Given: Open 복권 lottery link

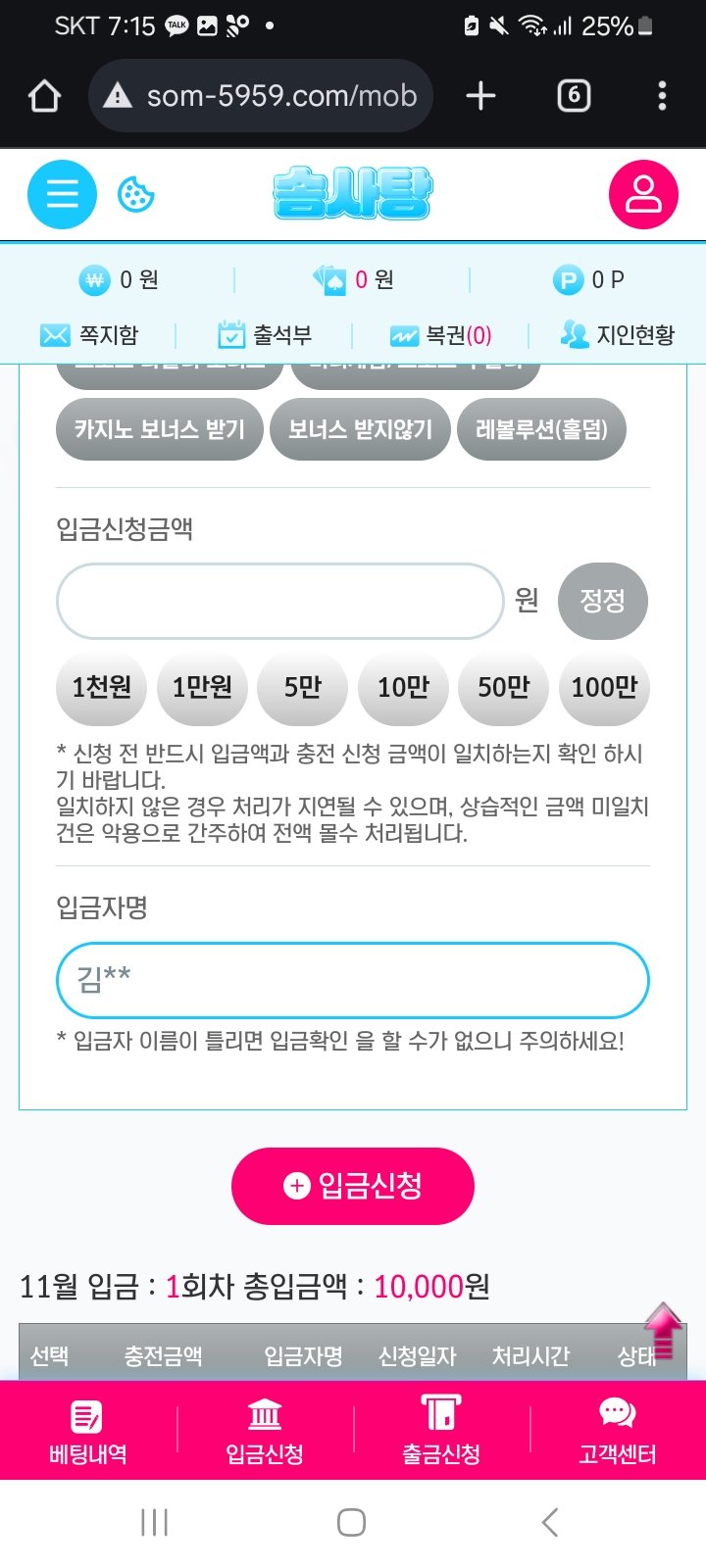Looking at the screenshot, I should click(x=441, y=335).
